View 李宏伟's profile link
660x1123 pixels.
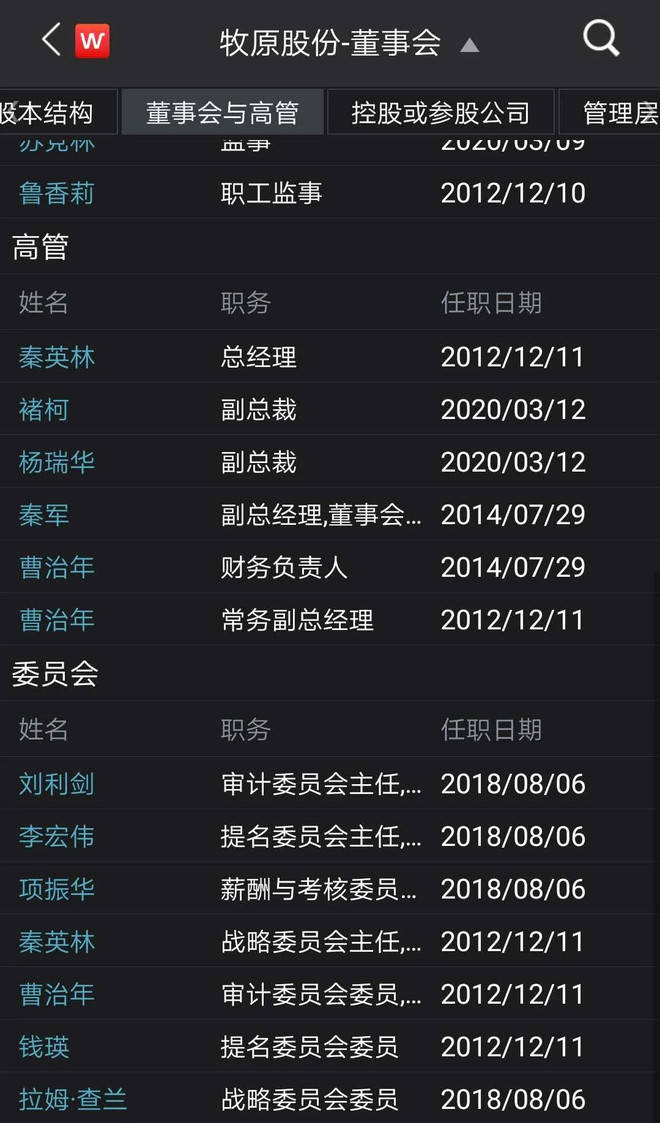click(x=57, y=837)
